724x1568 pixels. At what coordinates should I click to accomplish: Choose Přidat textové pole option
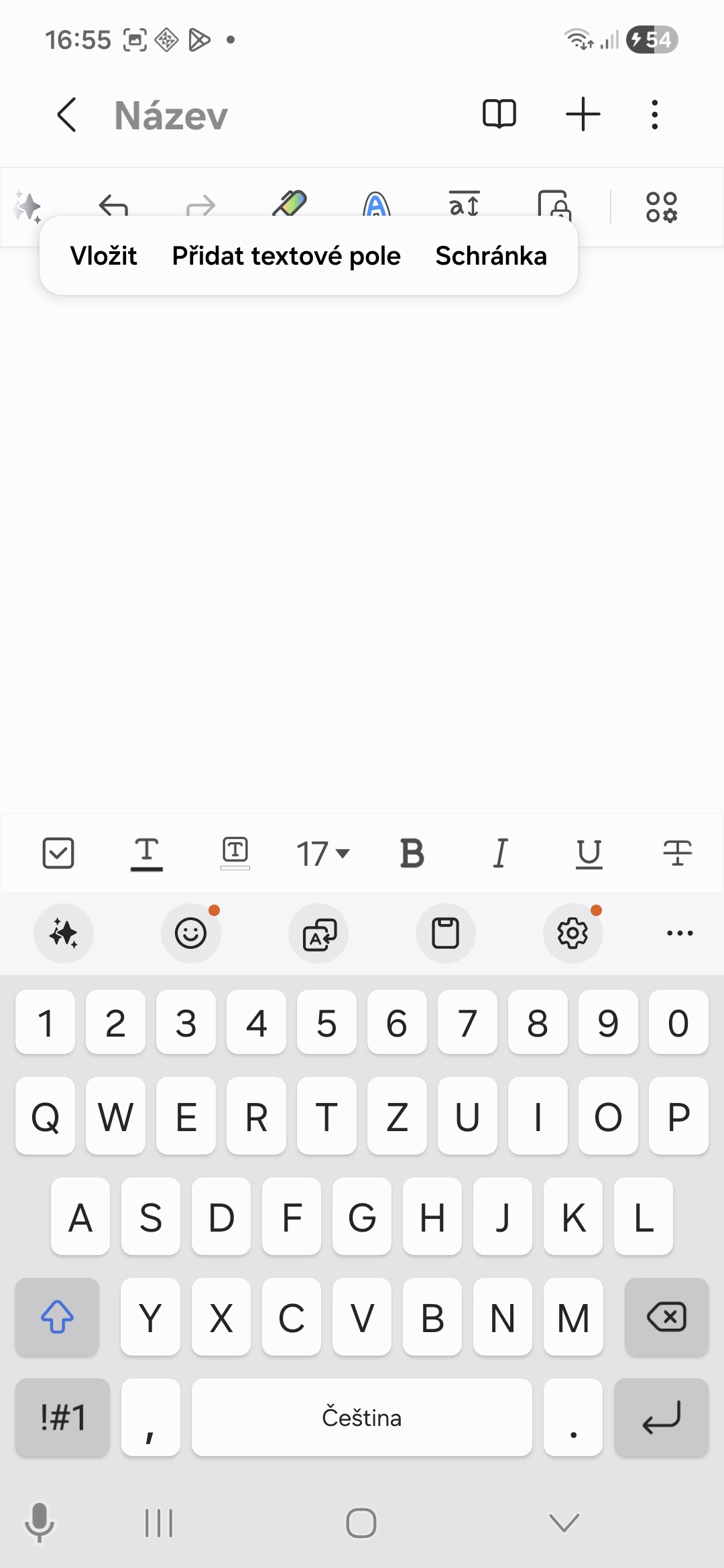click(286, 256)
